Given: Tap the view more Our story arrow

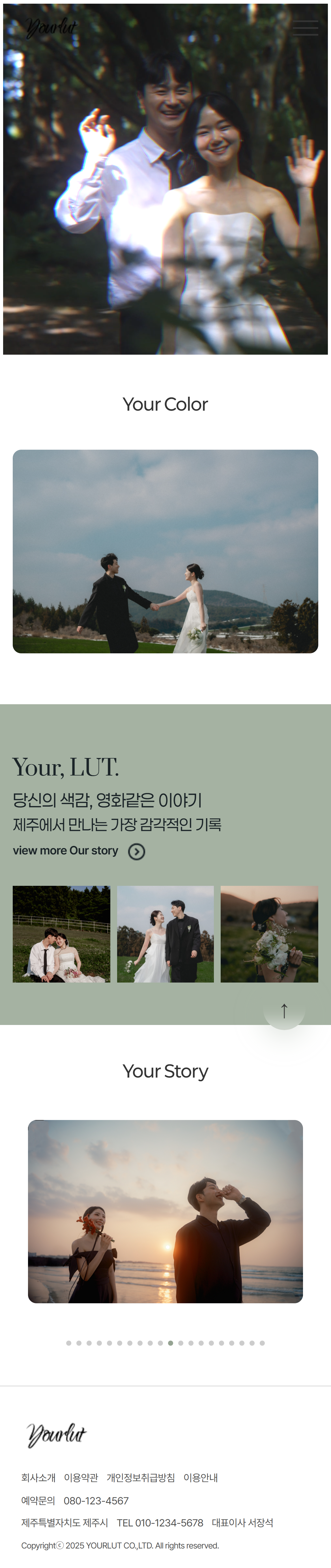Looking at the screenshot, I should (136, 851).
